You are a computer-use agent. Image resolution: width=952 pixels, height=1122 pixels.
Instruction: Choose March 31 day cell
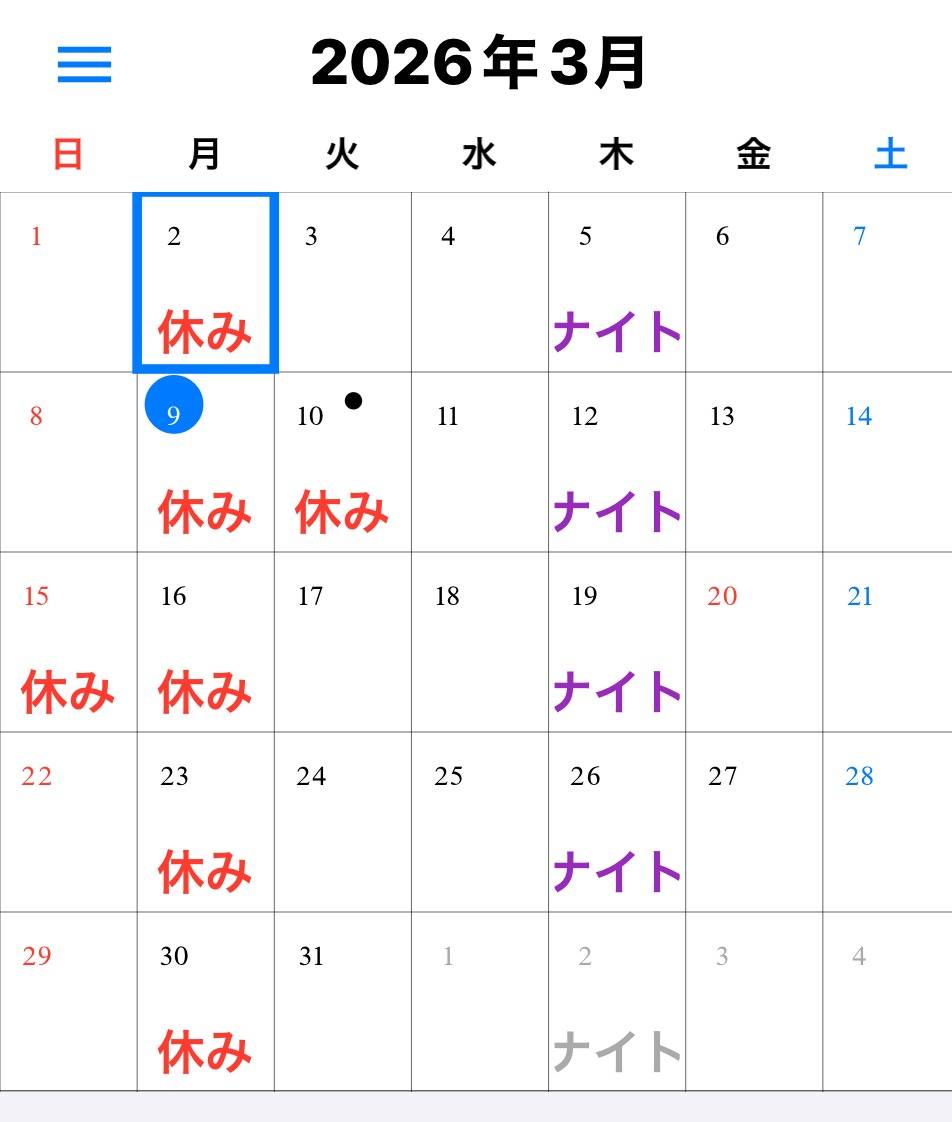point(342,1001)
